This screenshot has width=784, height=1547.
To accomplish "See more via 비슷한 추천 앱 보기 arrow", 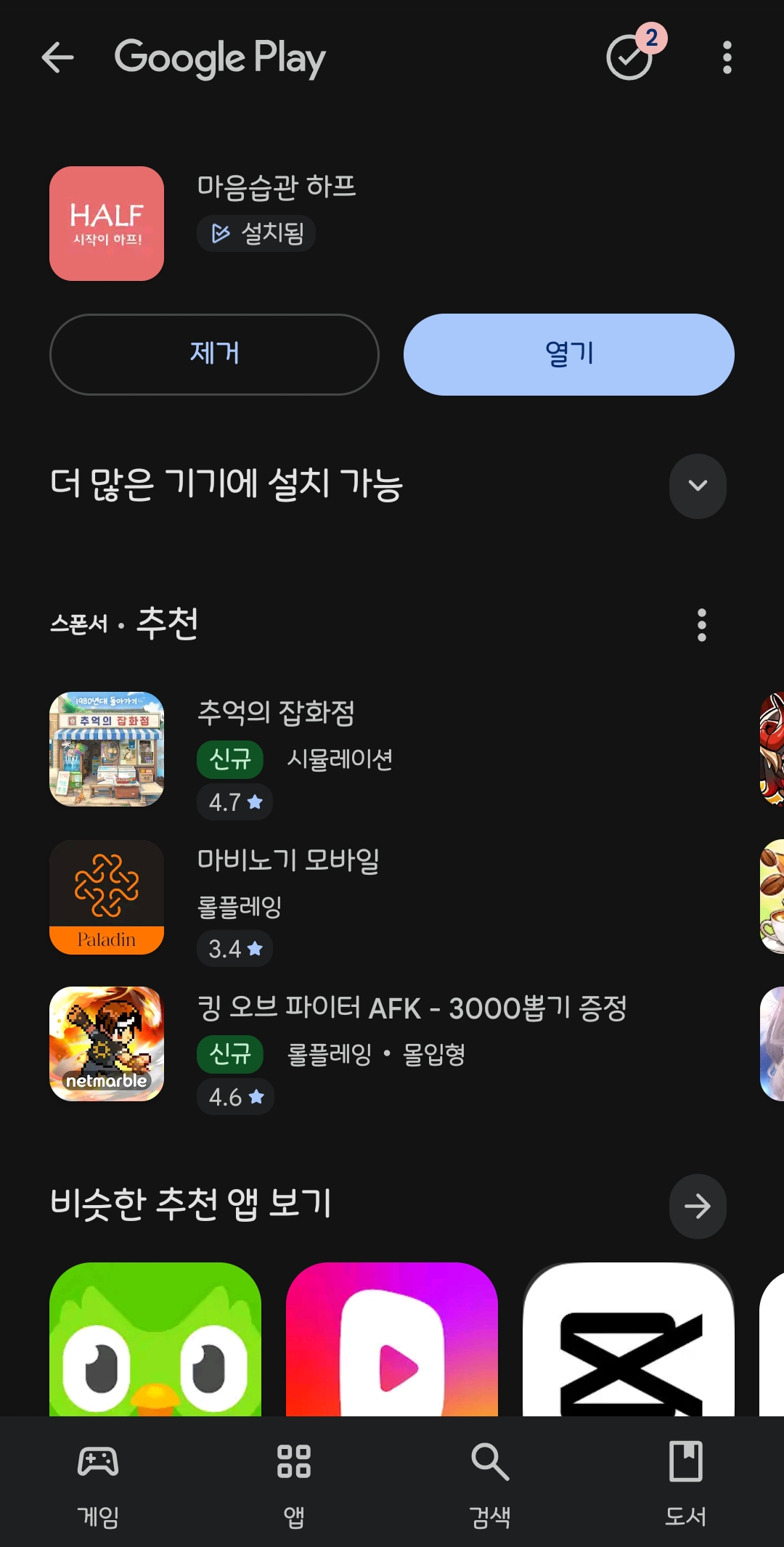I will pyautogui.click(x=697, y=1206).
